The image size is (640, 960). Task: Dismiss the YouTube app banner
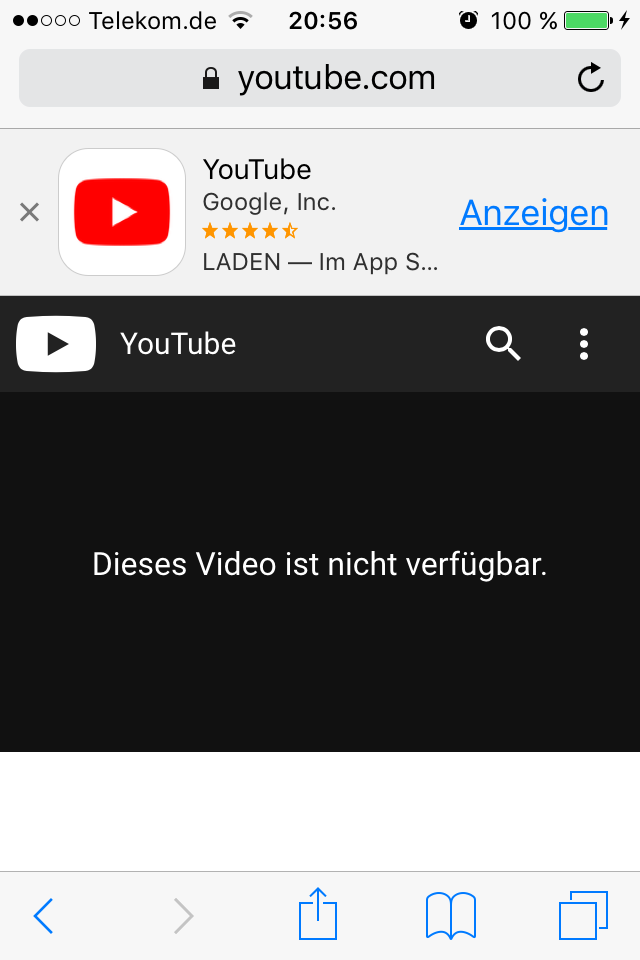coord(30,212)
